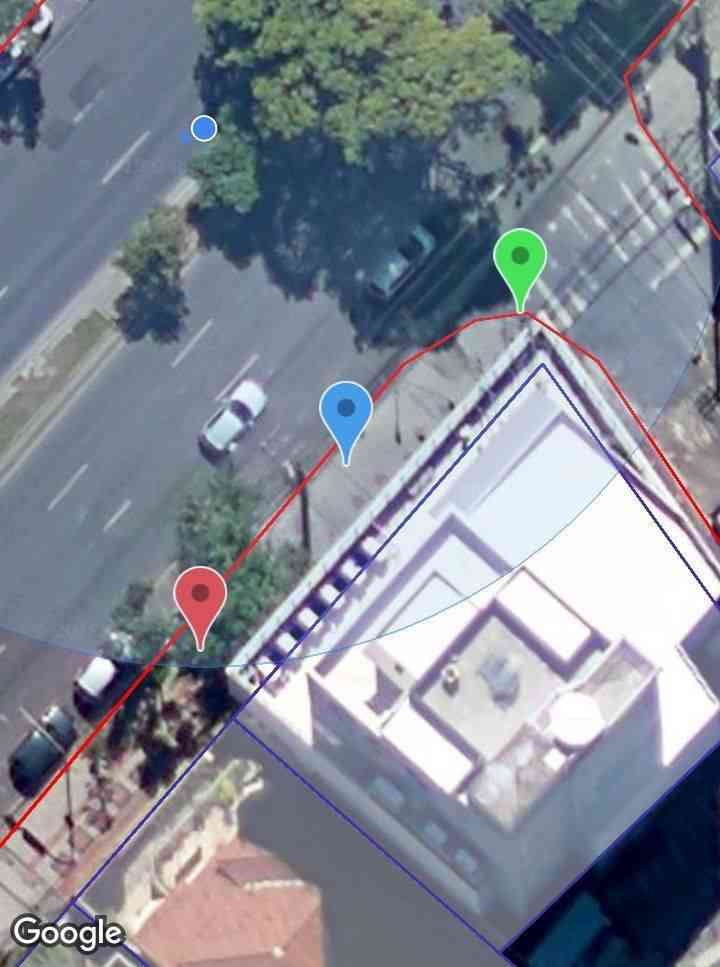The height and width of the screenshot is (967, 720).
Task: Tap the green map marker
Action: (520, 260)
